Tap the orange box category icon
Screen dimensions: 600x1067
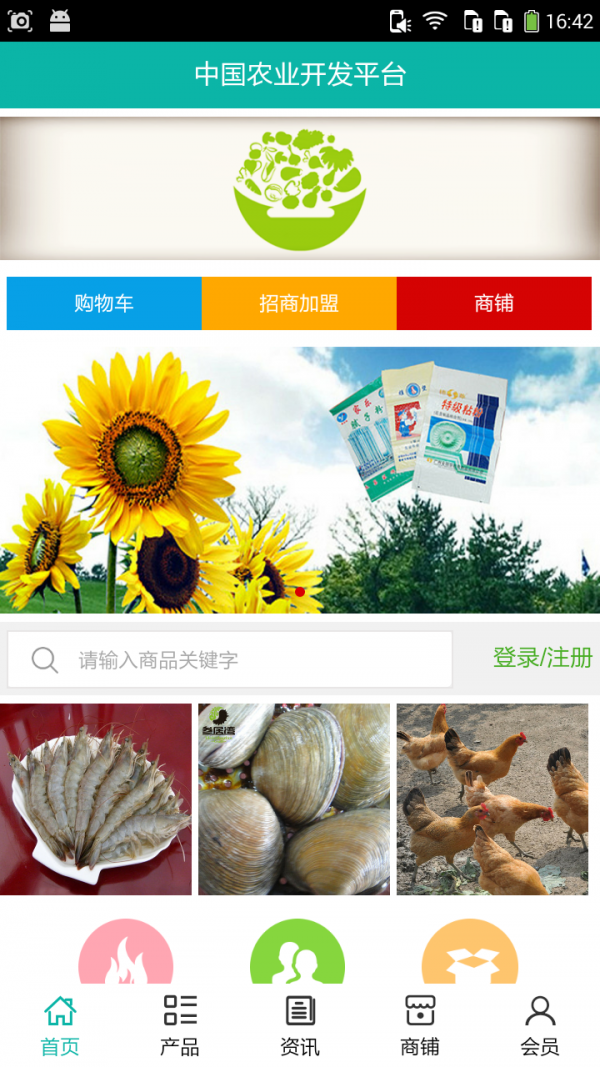click(x=470, y=955)
